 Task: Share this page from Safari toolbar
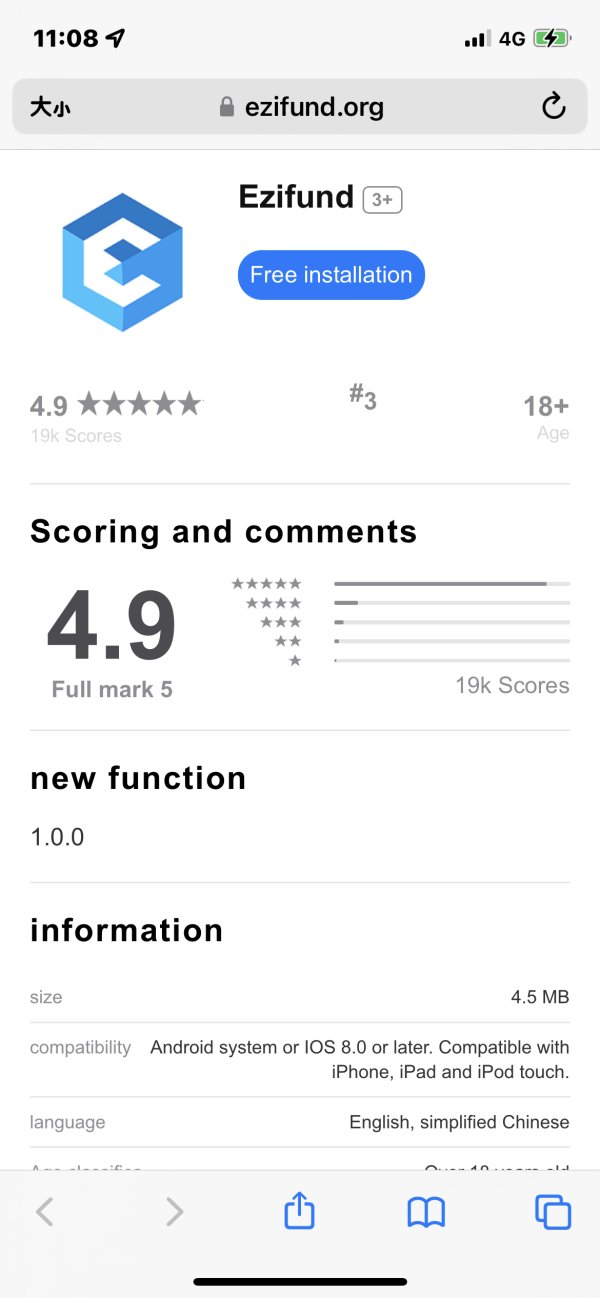(x=299, y=1211)
